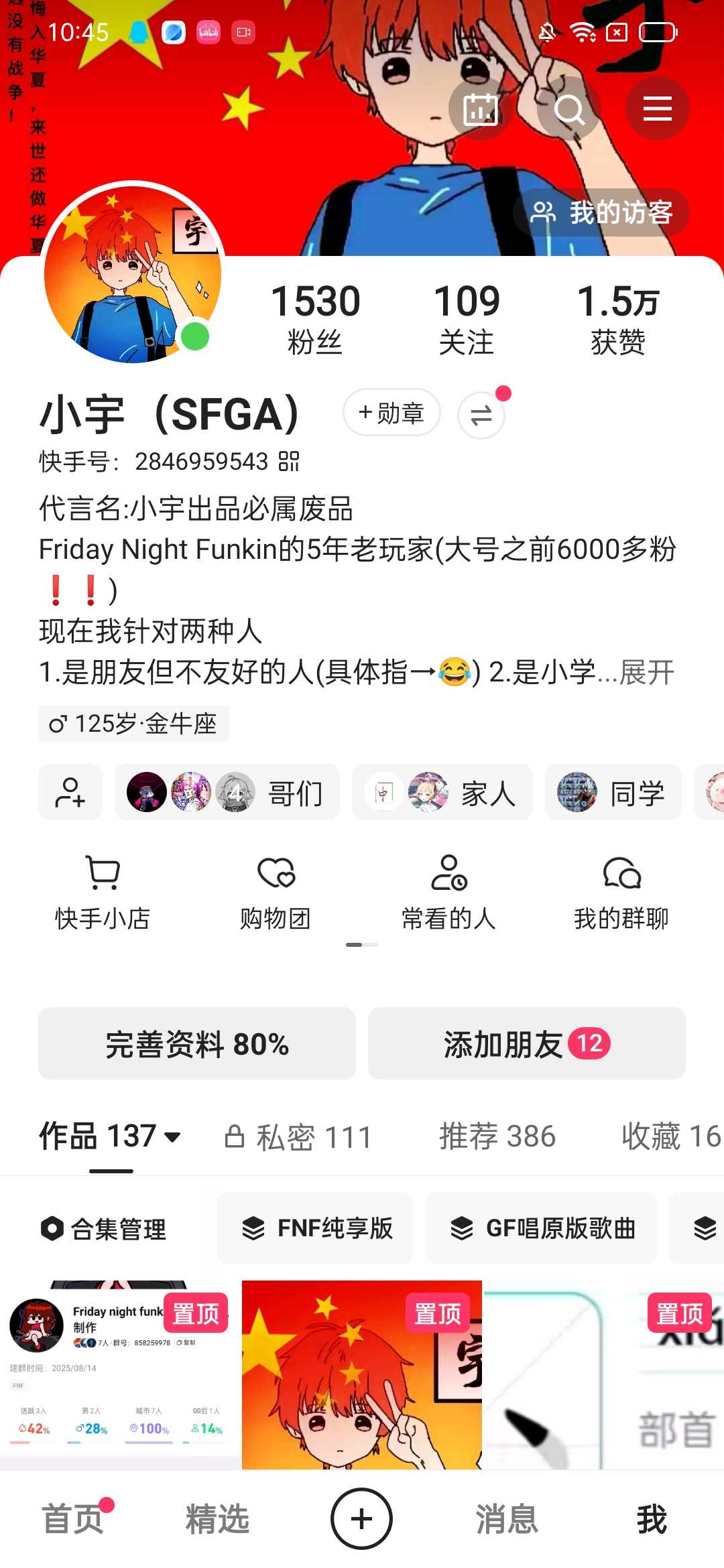Viewport: 724px width, 1568px height.
Task: View 我的访客 visitors list
Action: pos(601,212)
